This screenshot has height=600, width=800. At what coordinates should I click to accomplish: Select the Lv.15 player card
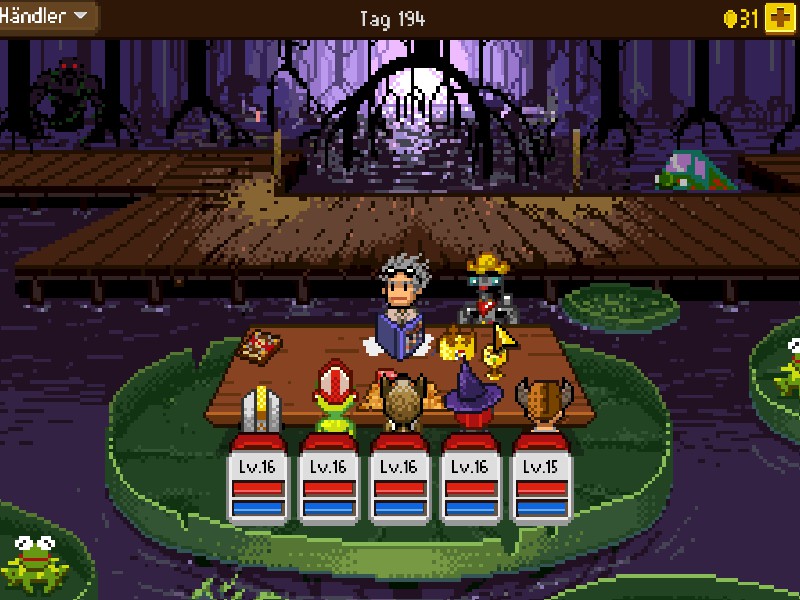tap(543, 478)
